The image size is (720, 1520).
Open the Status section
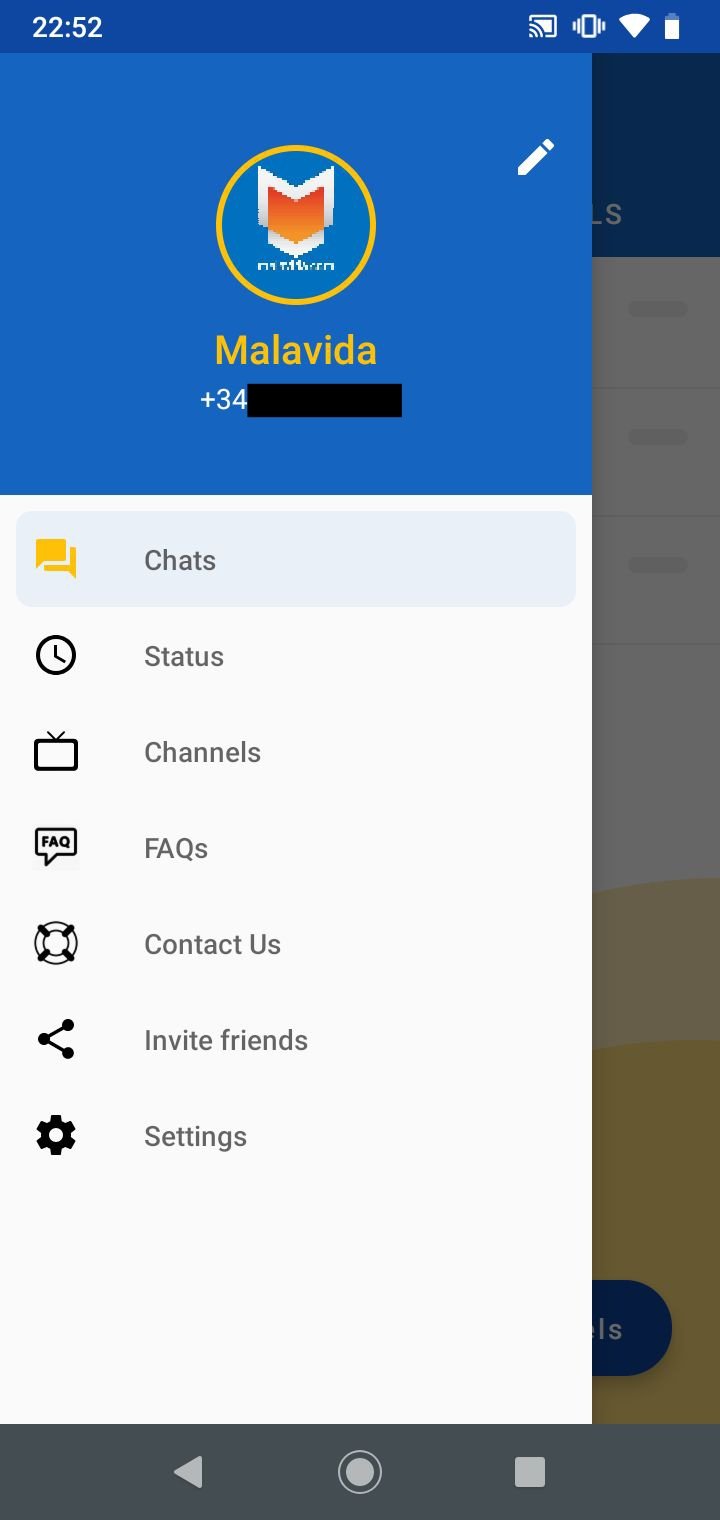[296, 656]
